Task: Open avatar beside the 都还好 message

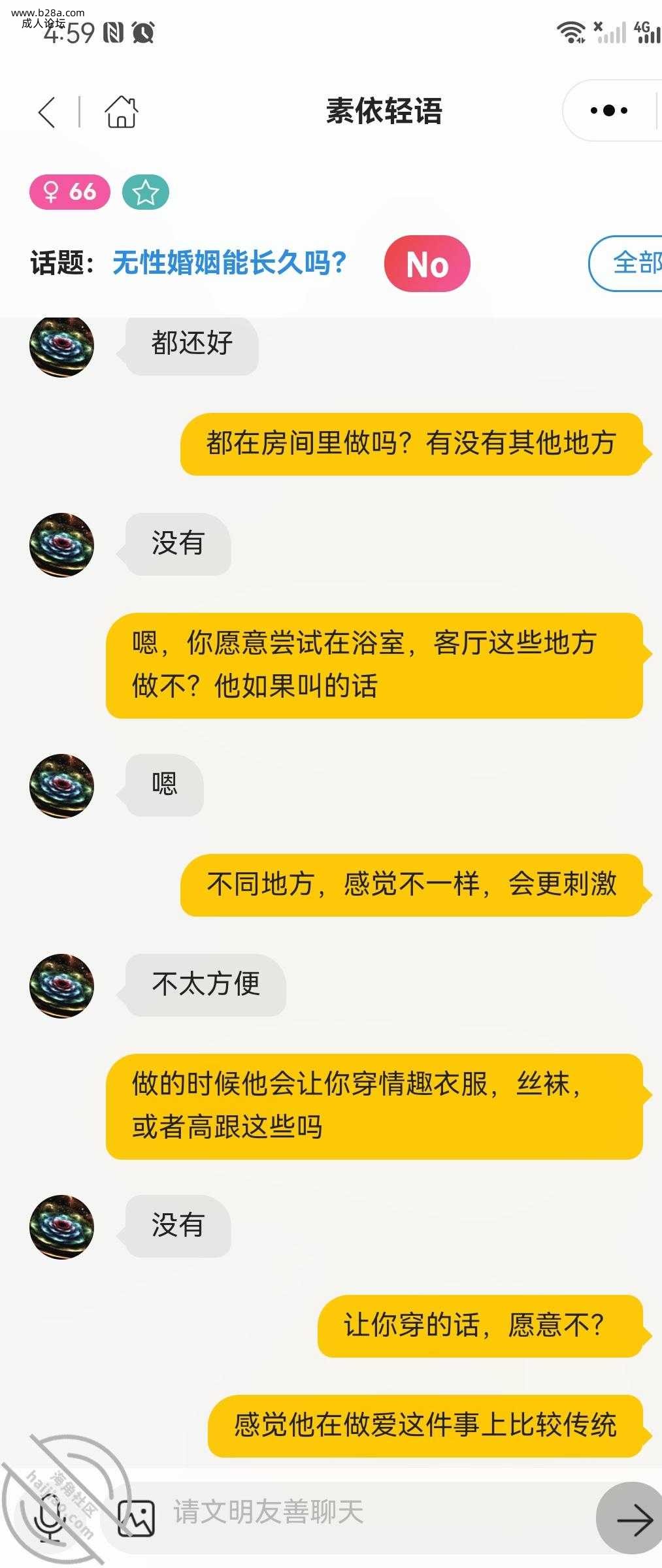Action: tap(61, 345)
